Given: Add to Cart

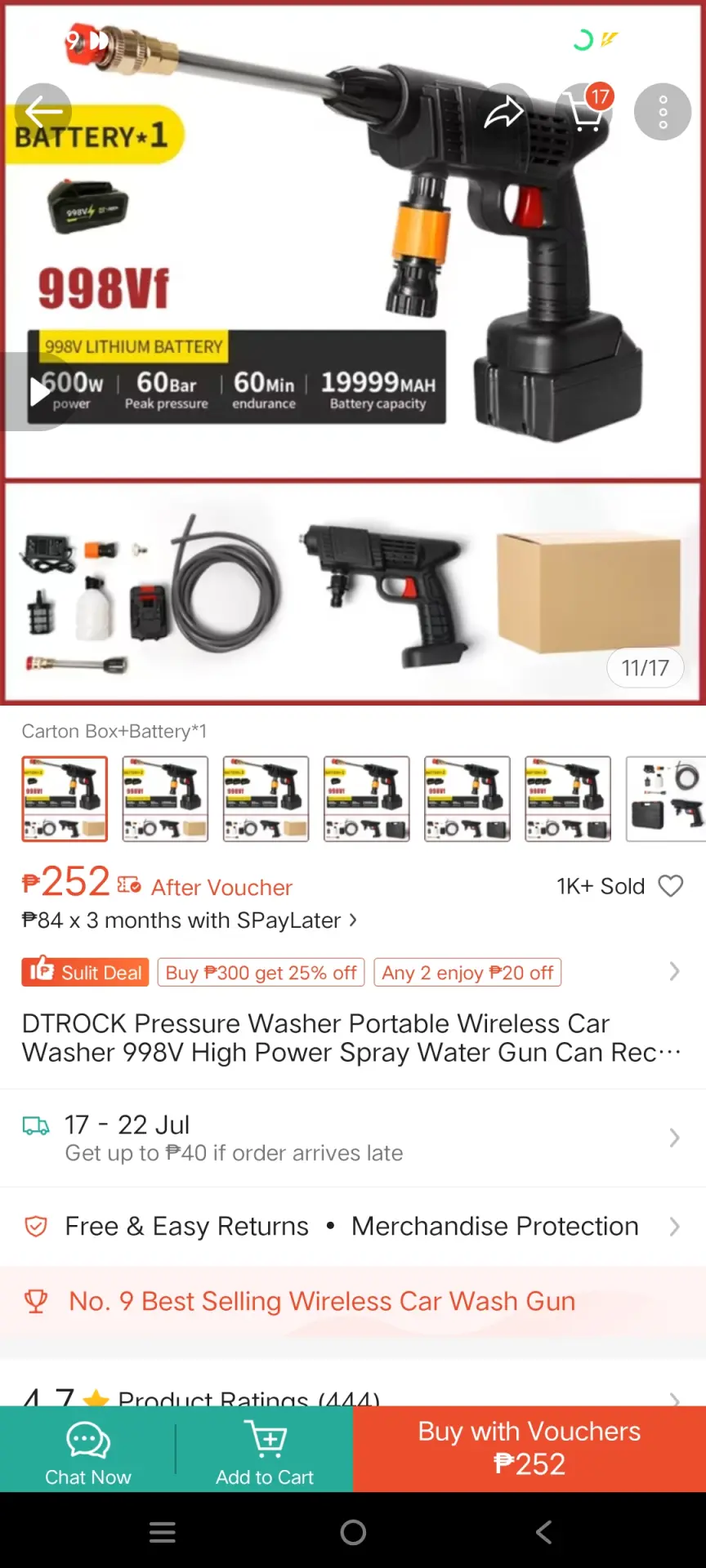Looking at the screenshot, I should point(265,1450).
